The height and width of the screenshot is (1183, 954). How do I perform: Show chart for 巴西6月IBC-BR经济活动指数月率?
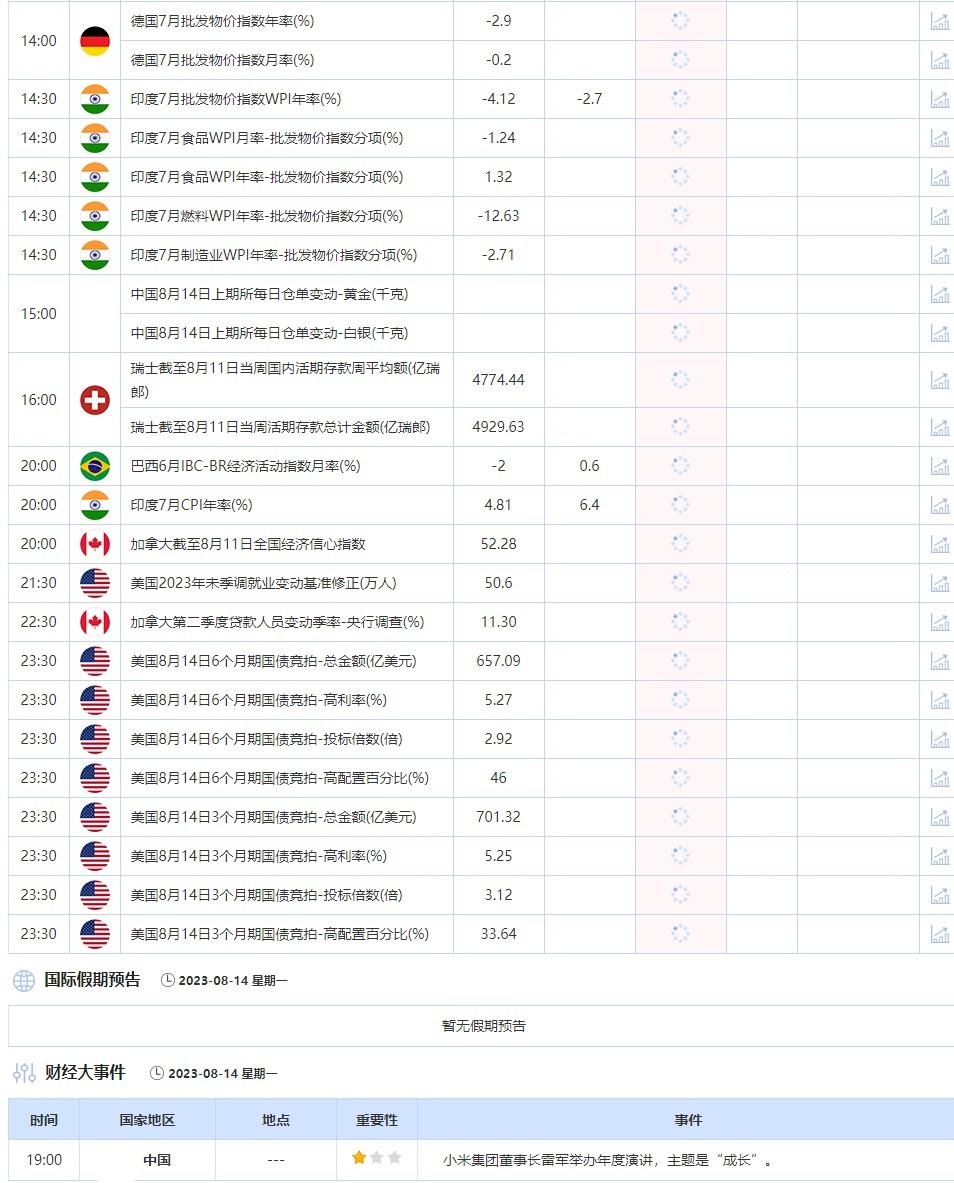coord(939,466)
